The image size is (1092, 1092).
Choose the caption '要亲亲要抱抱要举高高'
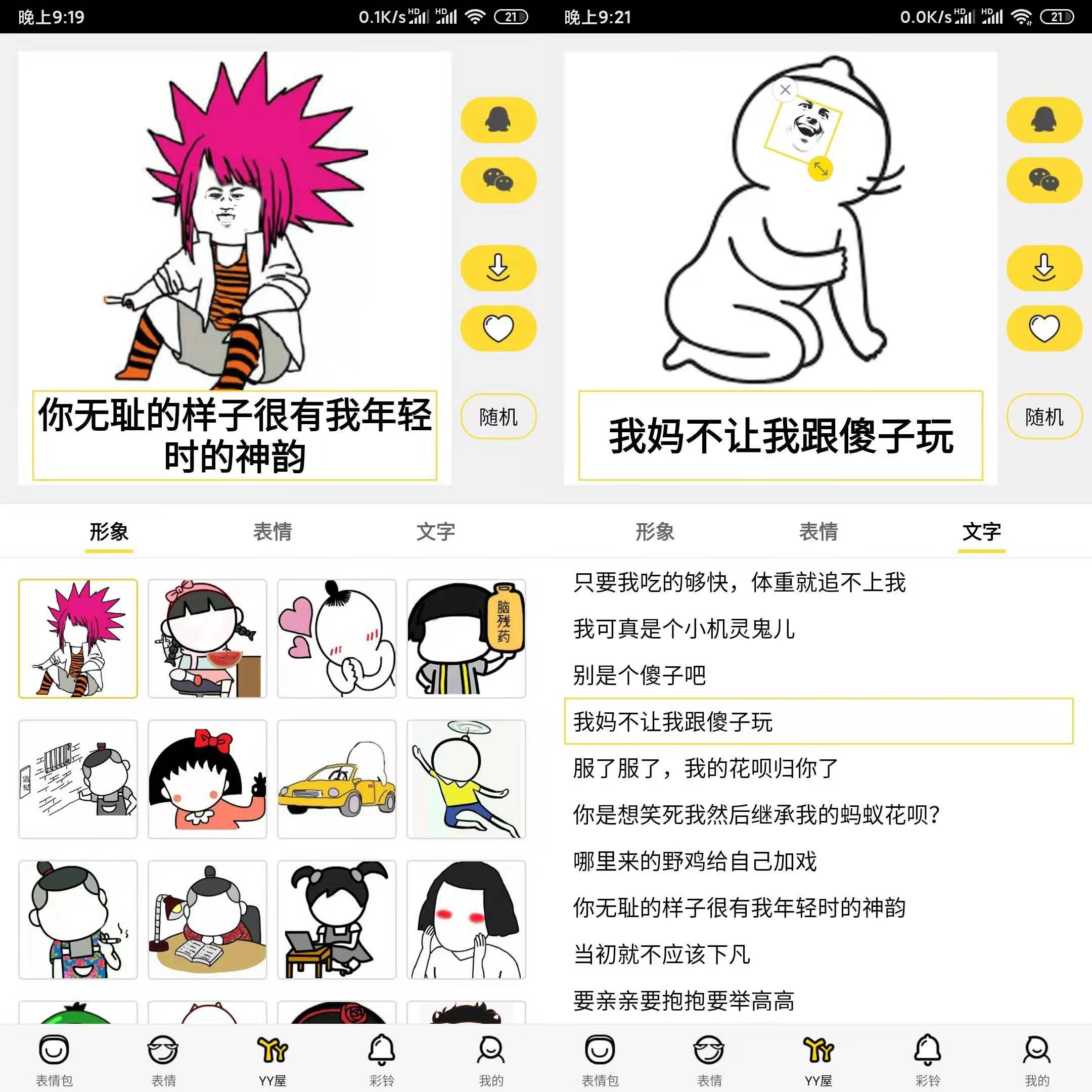pos(684,1000)
